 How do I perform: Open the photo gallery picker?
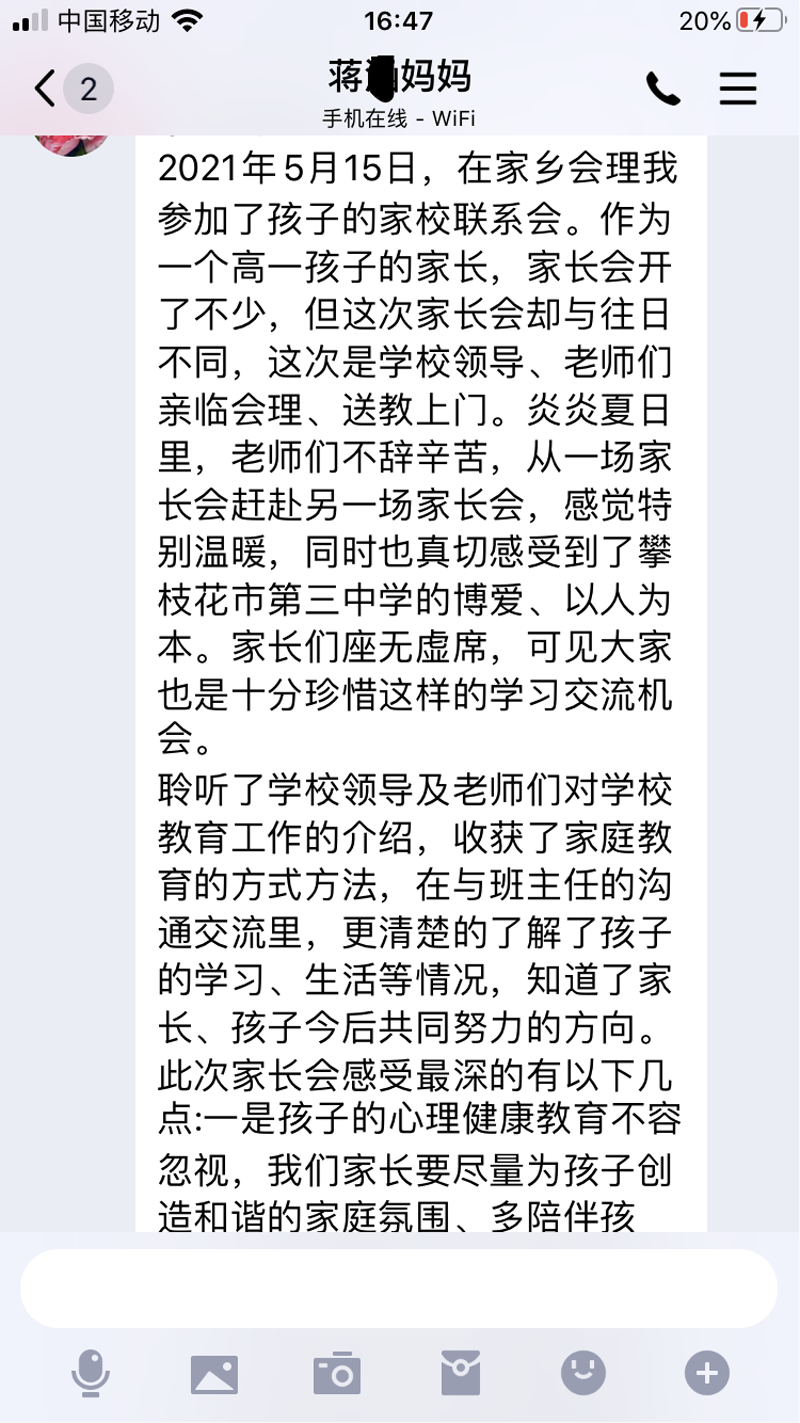(214, 1374)
